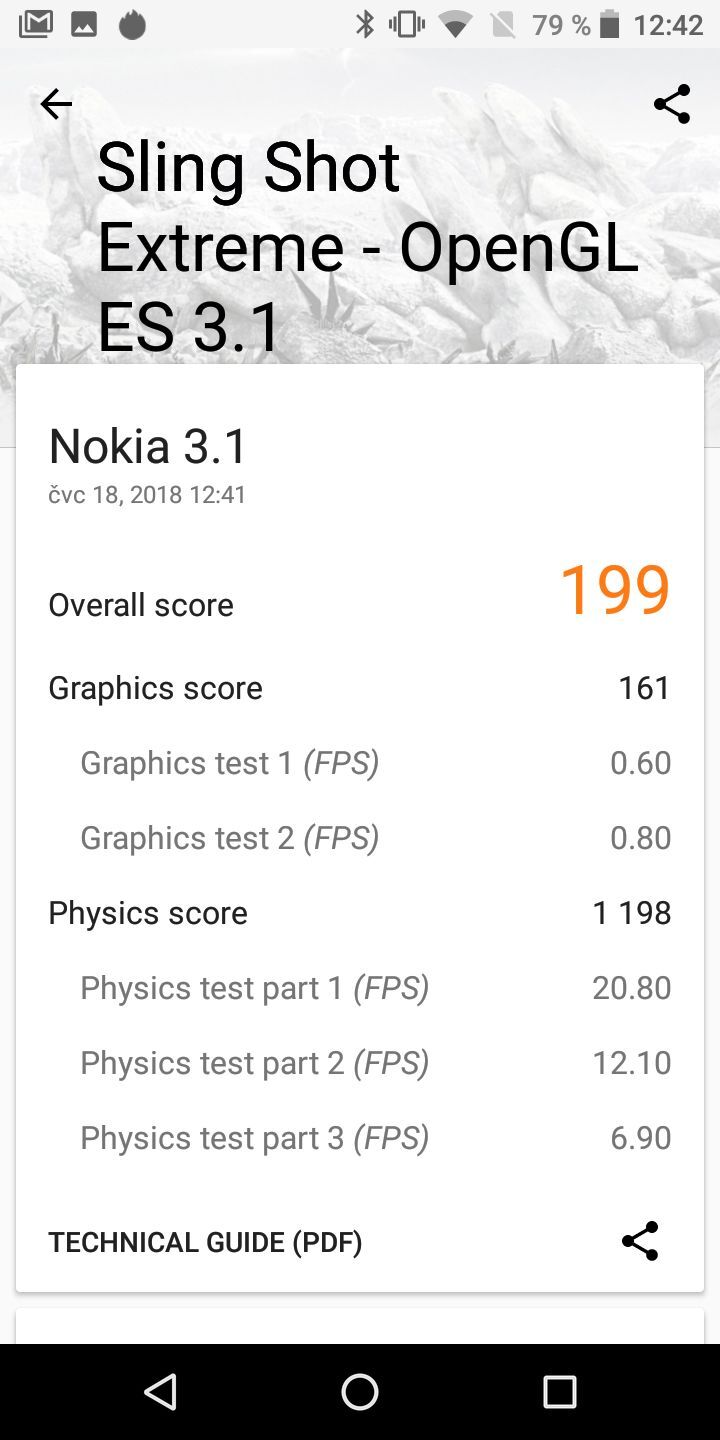Tap the Nokia 3.1 device name
Viewport: 720px width, 1440px height.
tap(147, 446)
